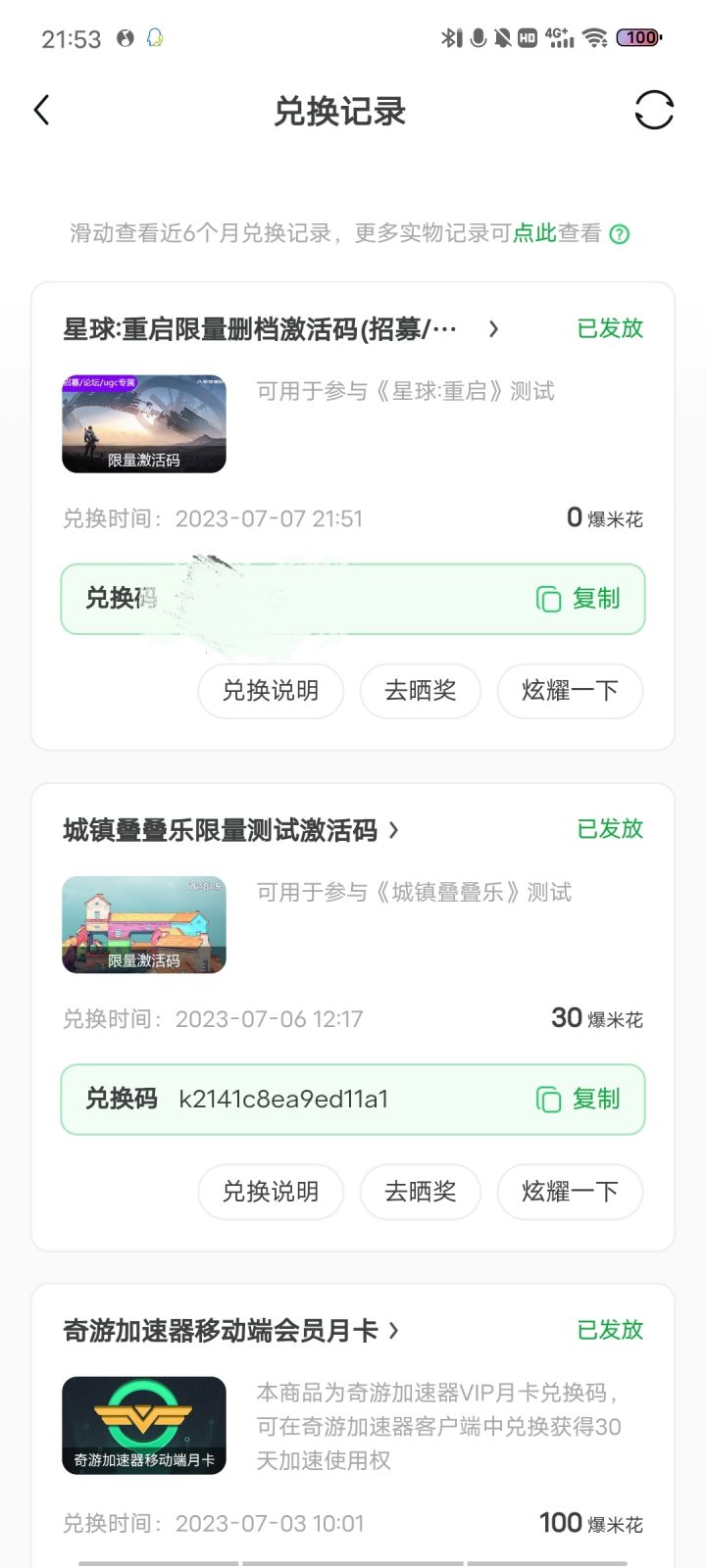Open the 城镇叠叠乐限量测试激活码 item details
The height and width of the screenshot is (1568, 706).
(x=231, y=830)
